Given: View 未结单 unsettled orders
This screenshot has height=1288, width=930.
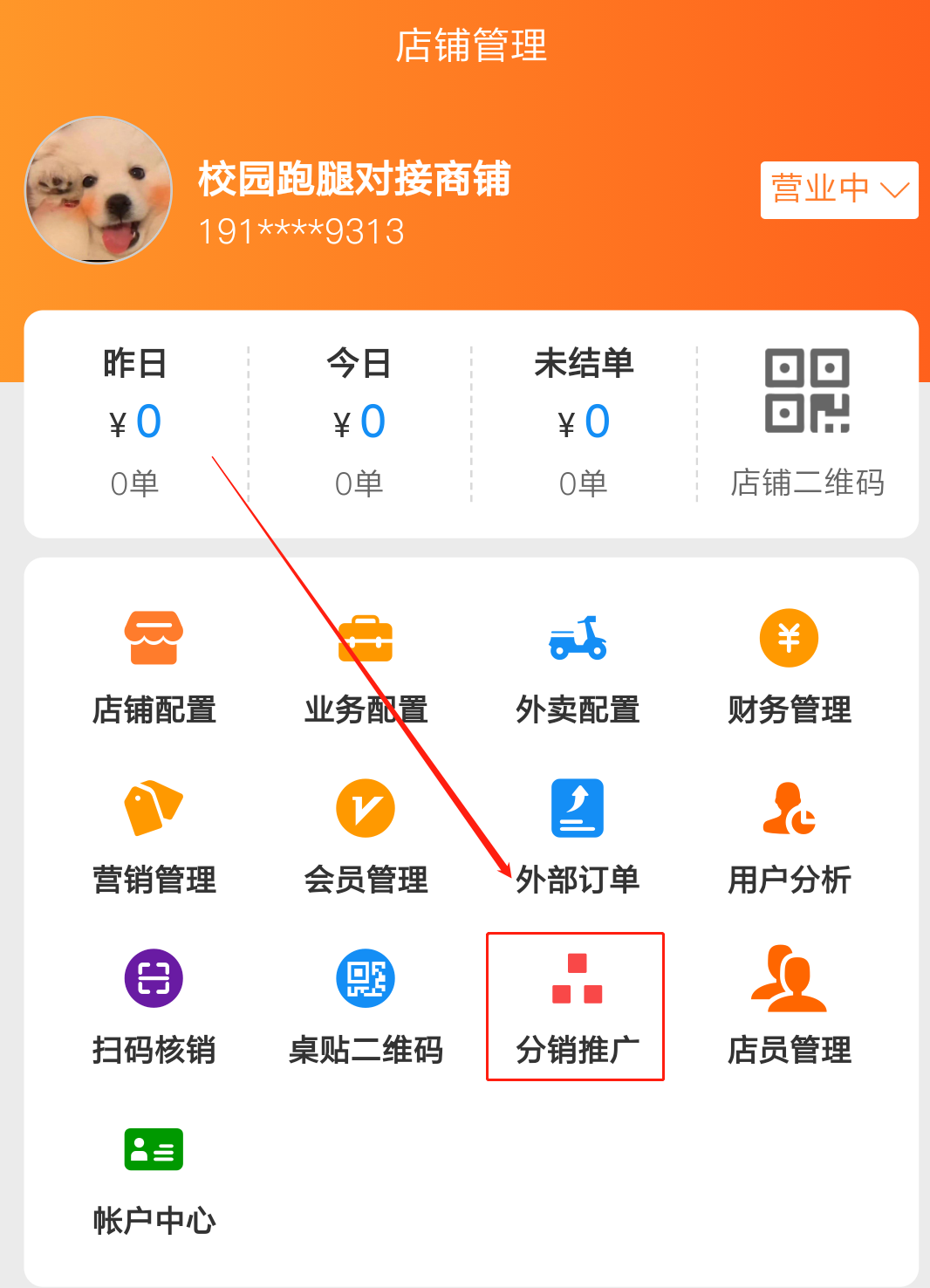Looking at the screenshot, I should click(584, 423).
